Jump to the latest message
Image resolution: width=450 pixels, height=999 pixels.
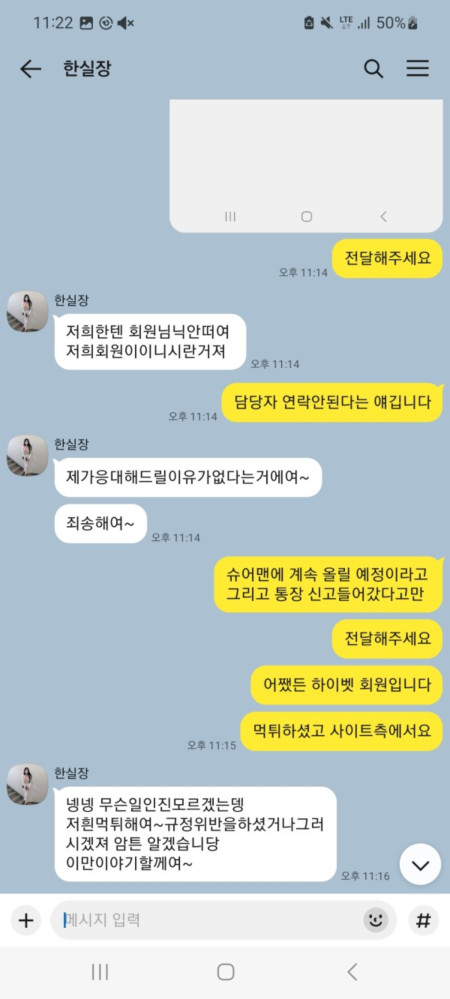[x=421, y=865]
